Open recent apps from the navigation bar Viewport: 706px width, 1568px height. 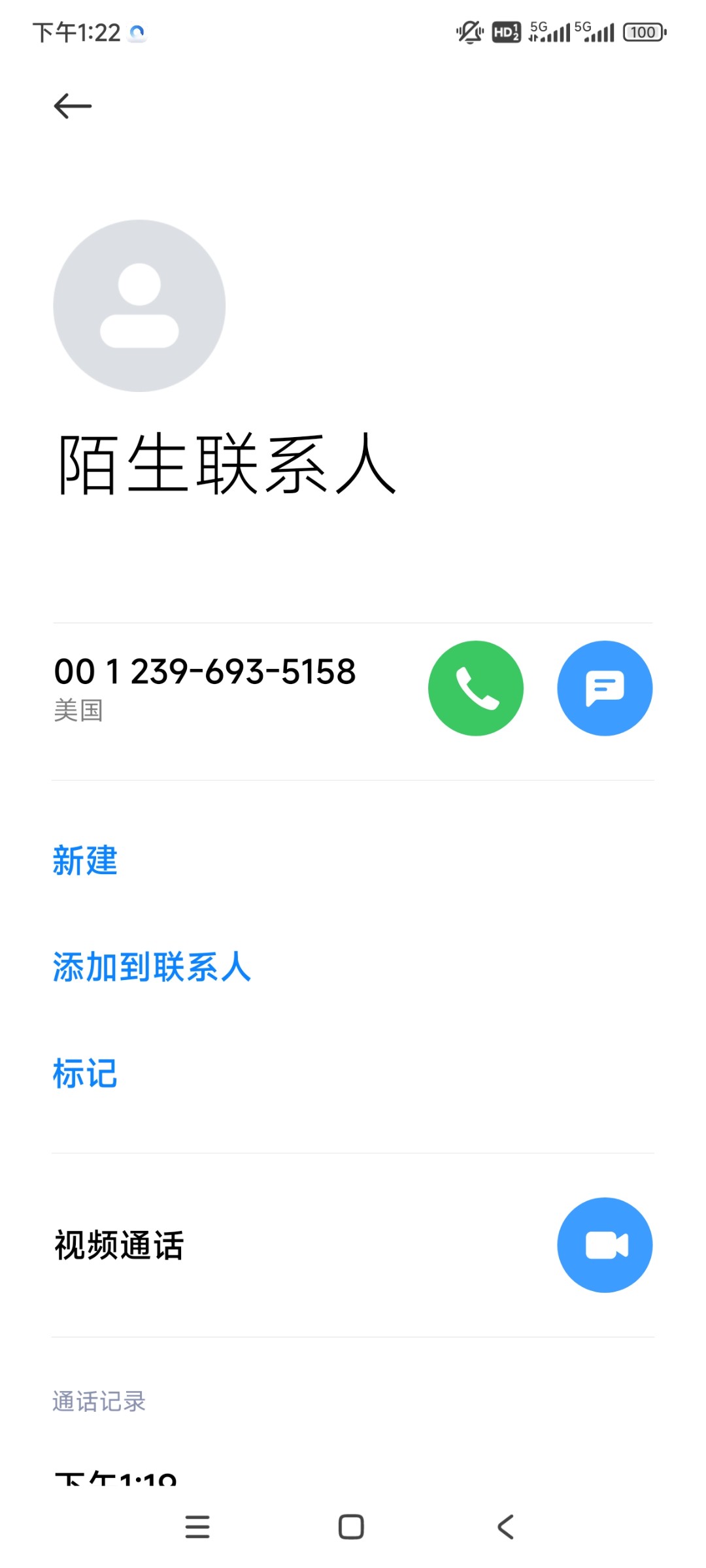pyautogui.click(x=197, y=1527)
